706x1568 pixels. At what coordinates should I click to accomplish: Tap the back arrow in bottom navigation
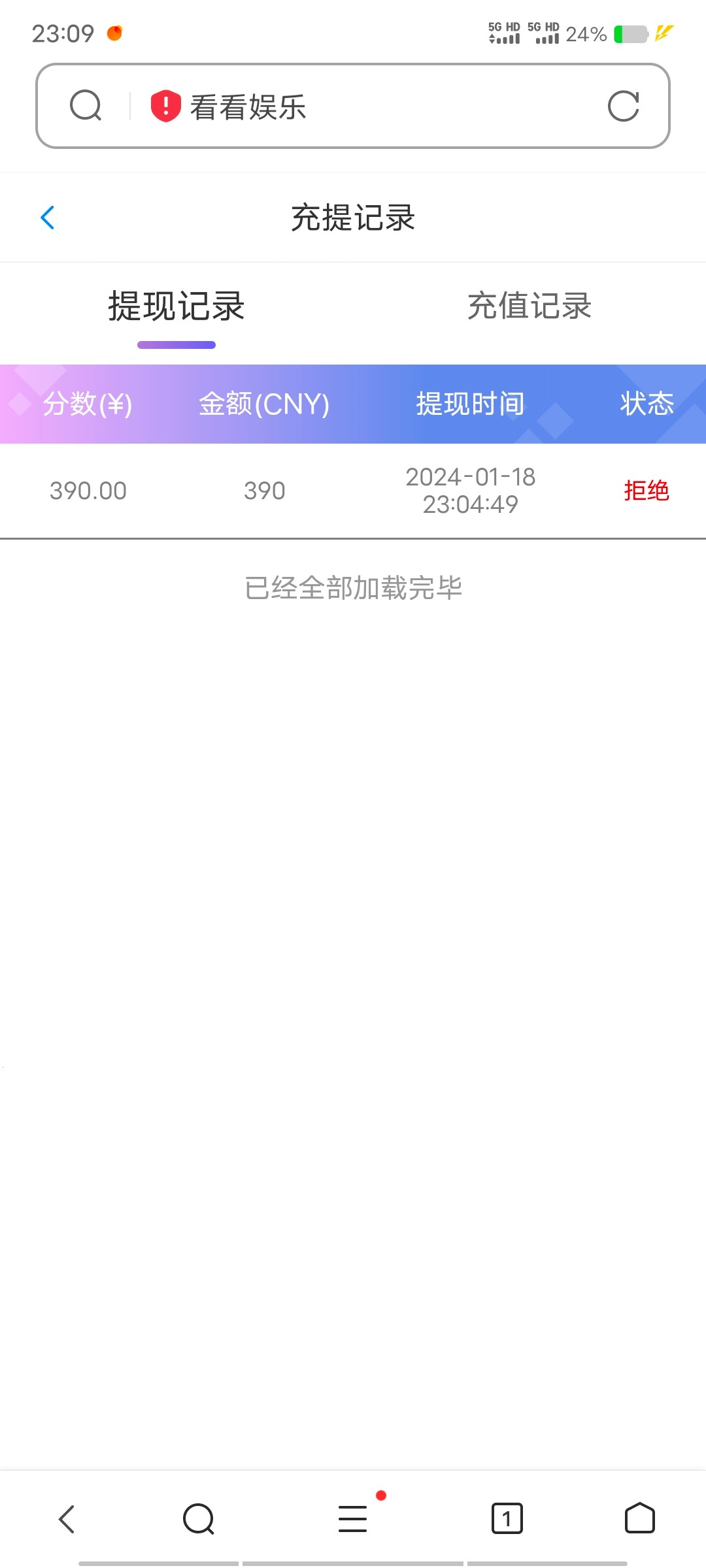pos(67,1519)
